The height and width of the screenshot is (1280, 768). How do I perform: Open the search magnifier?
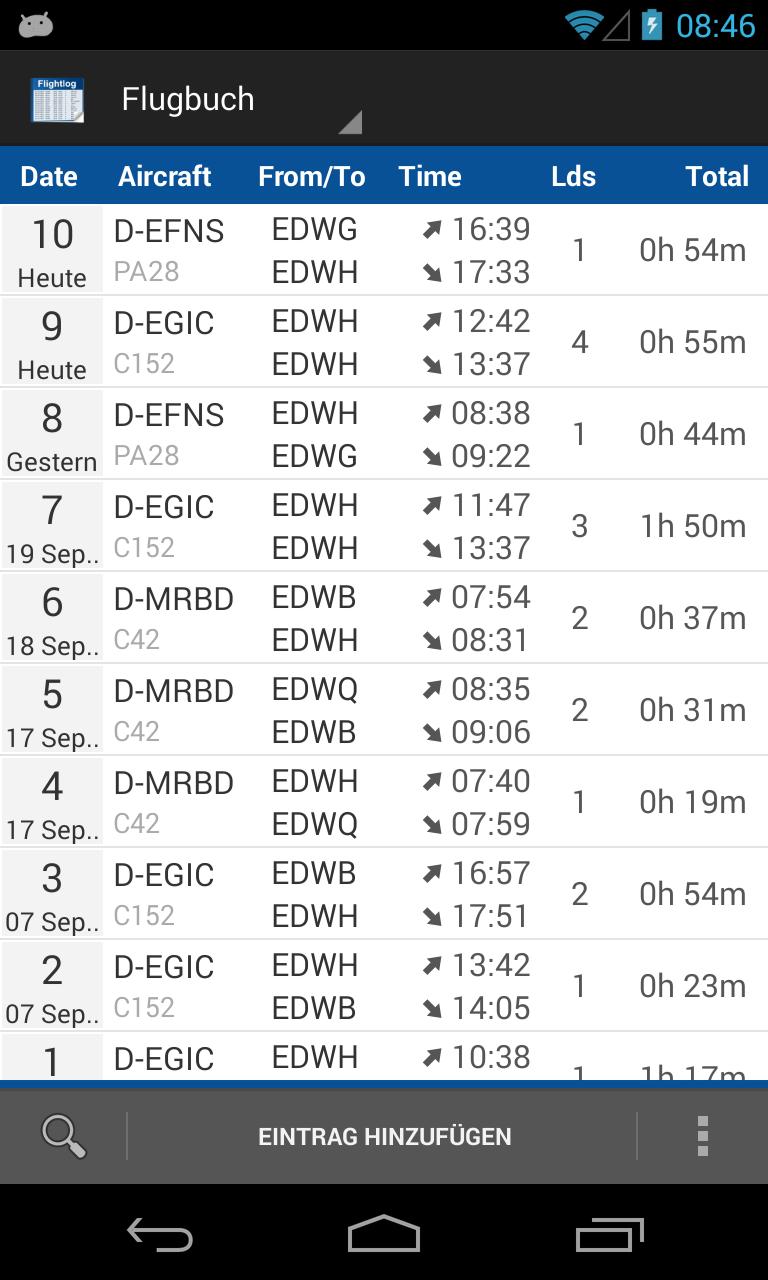pyautogui.click(x=63, y=1136)
